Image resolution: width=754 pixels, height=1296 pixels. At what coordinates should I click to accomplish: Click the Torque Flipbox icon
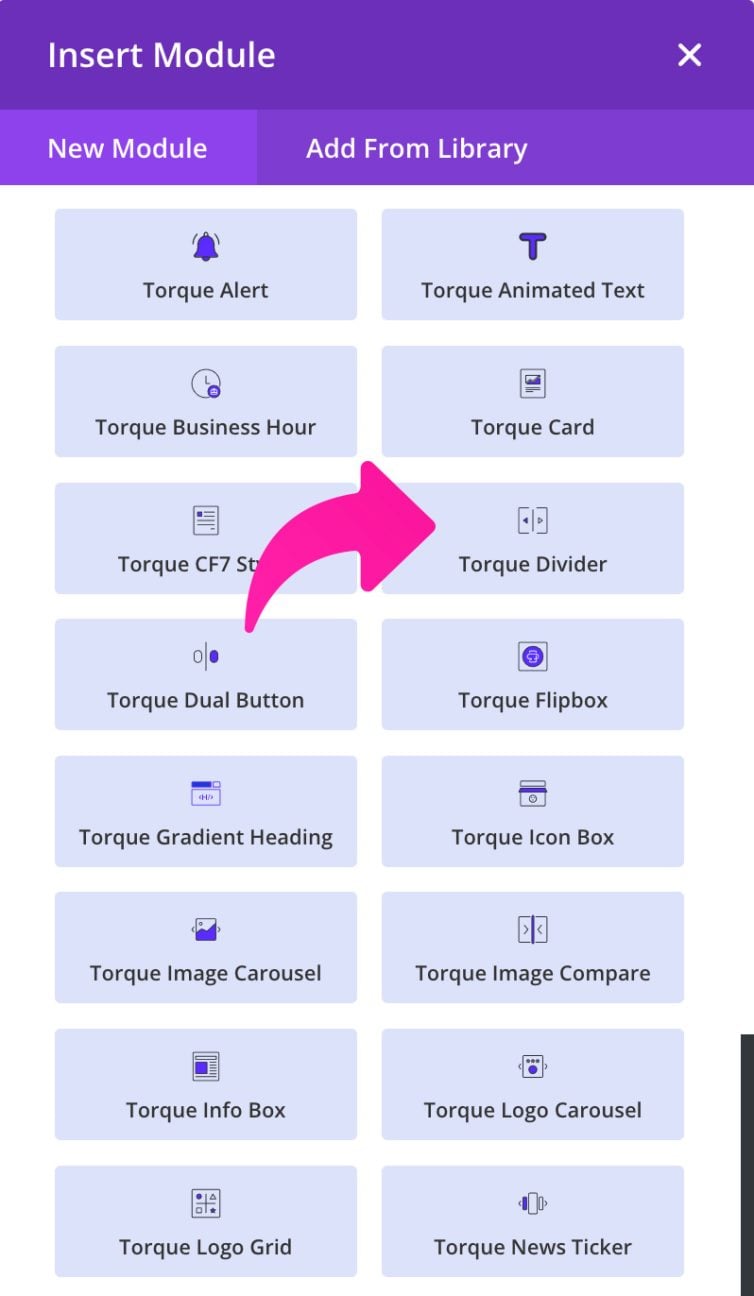point(532,657)
